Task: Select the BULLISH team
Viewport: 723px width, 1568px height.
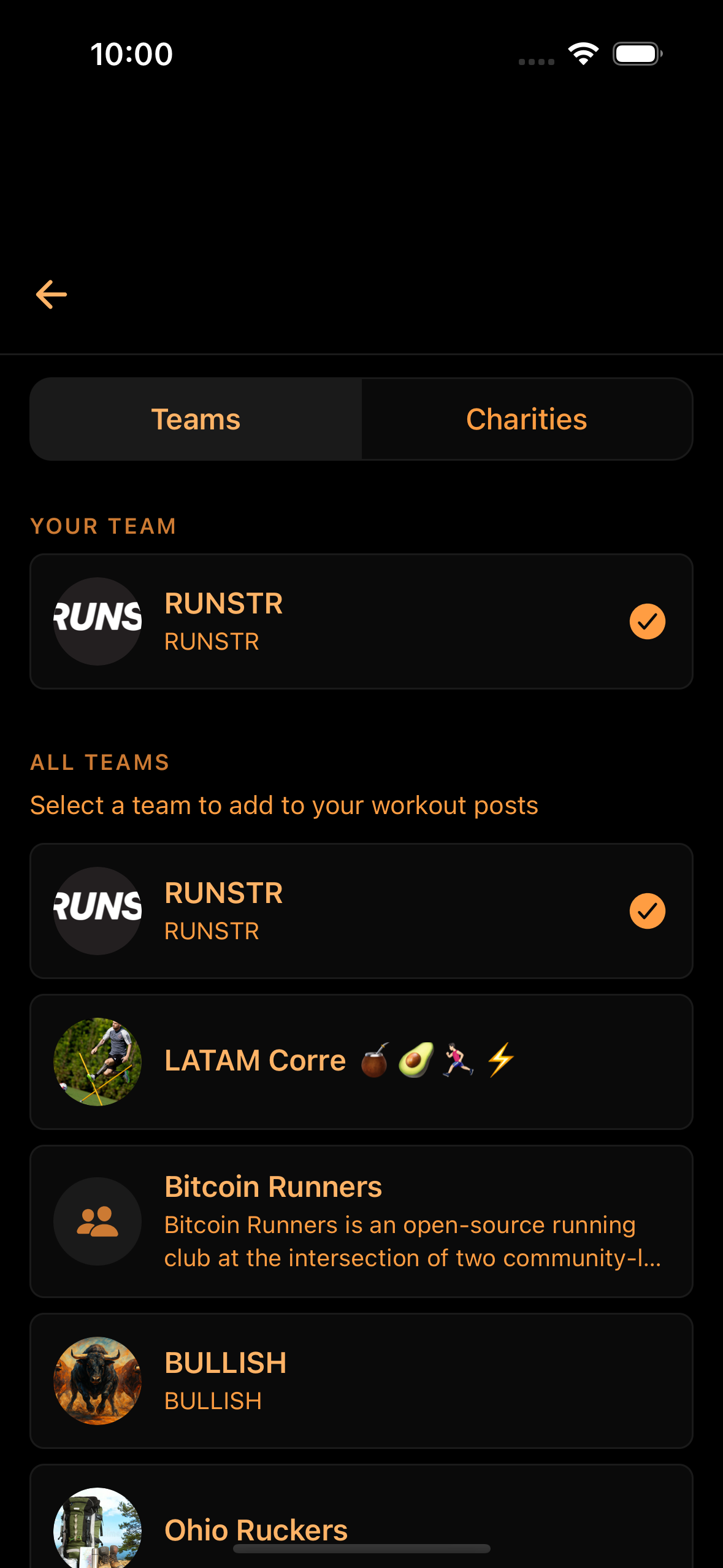Action: [x=361, y=1380]
